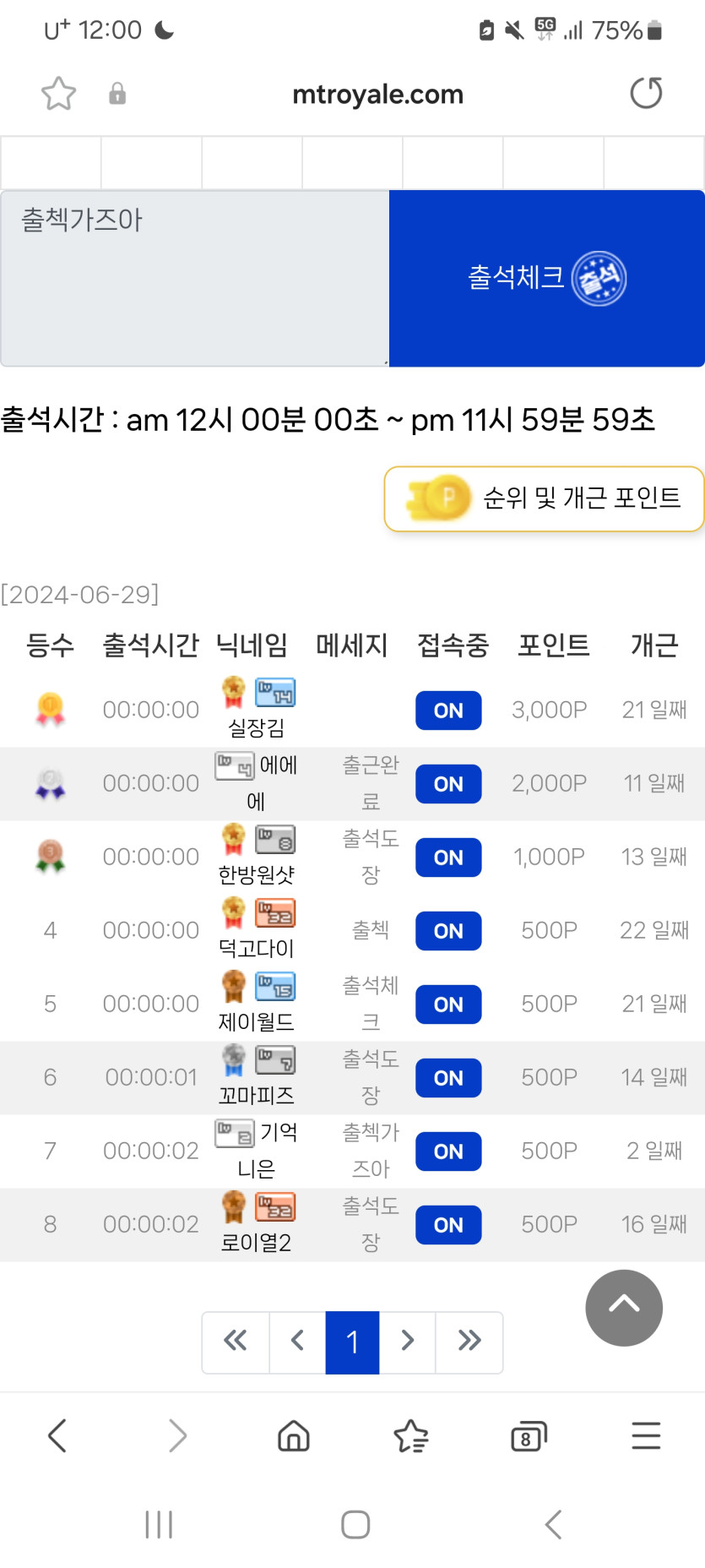Open the browser hamburger menu
705x1568 pixels.
tap(646, 1435)
